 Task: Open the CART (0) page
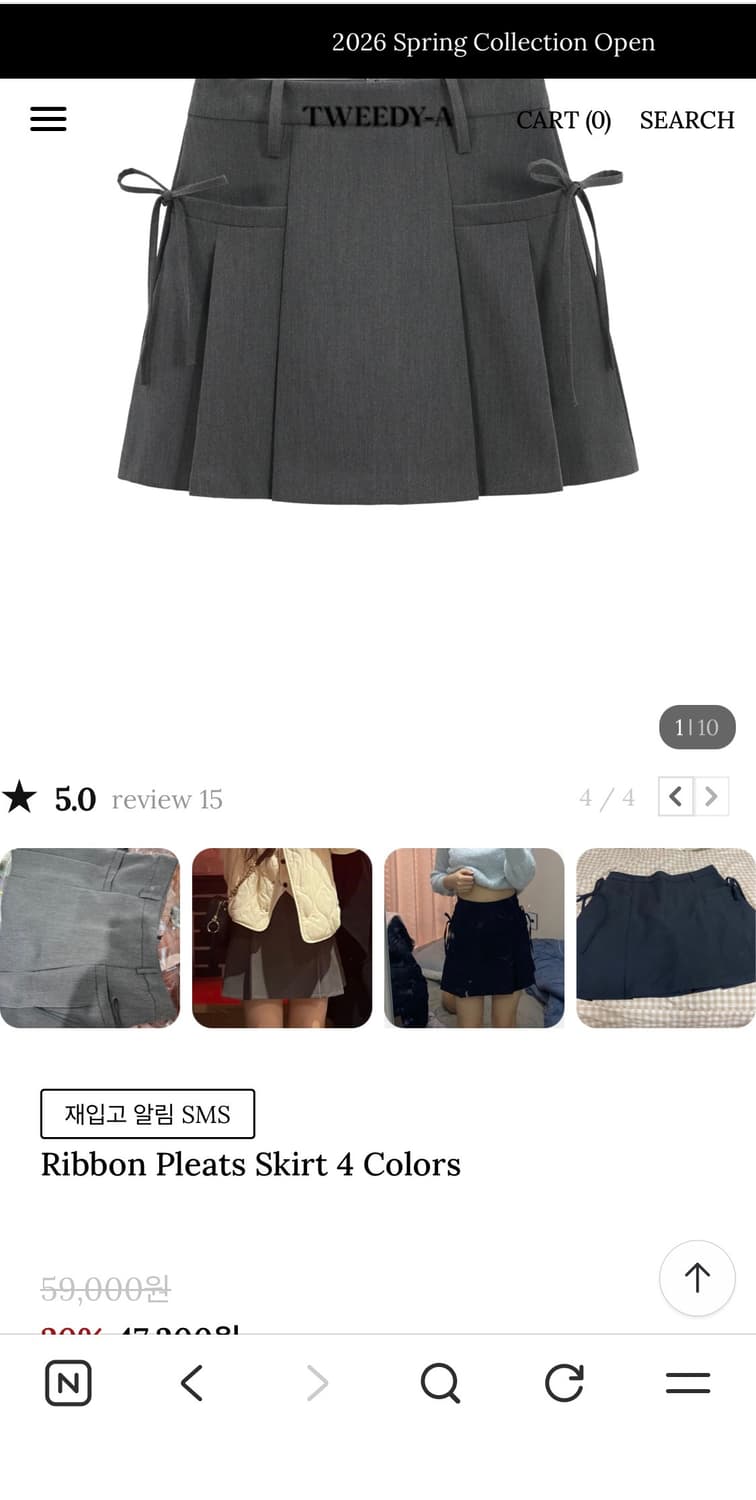click(563, 120)
